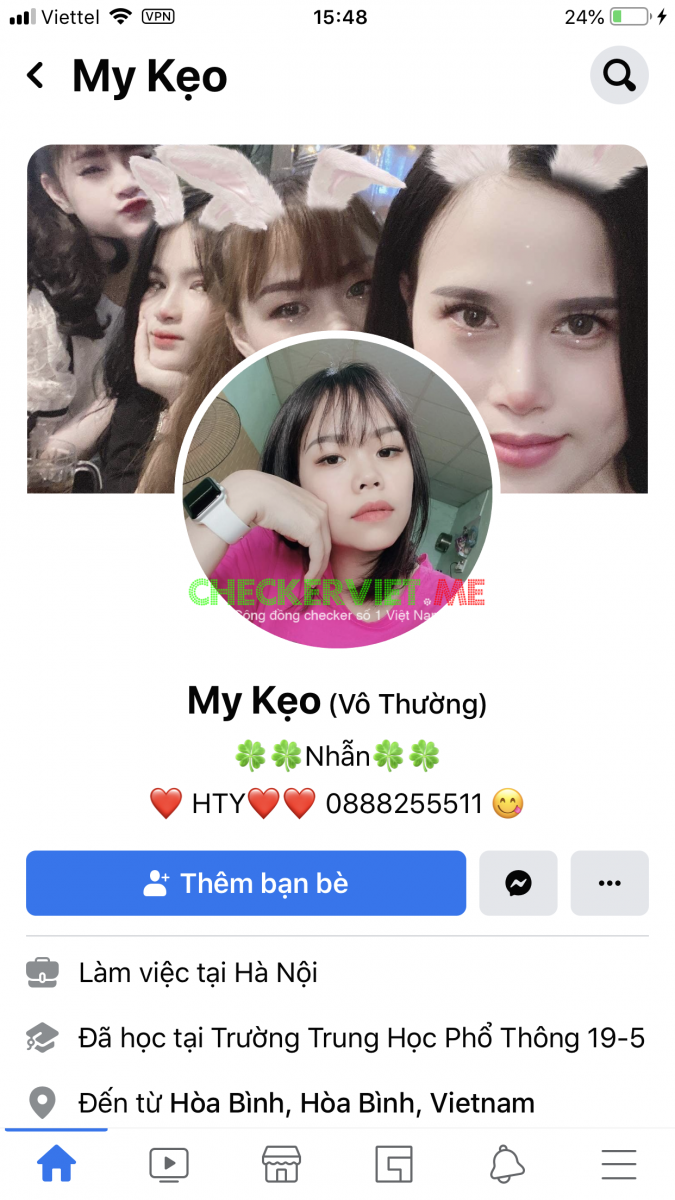675x1200 pixels.
Task: Open Hòa Bình, Hòa Bình, Vietnam hometown link
Action: (352, 1103)
